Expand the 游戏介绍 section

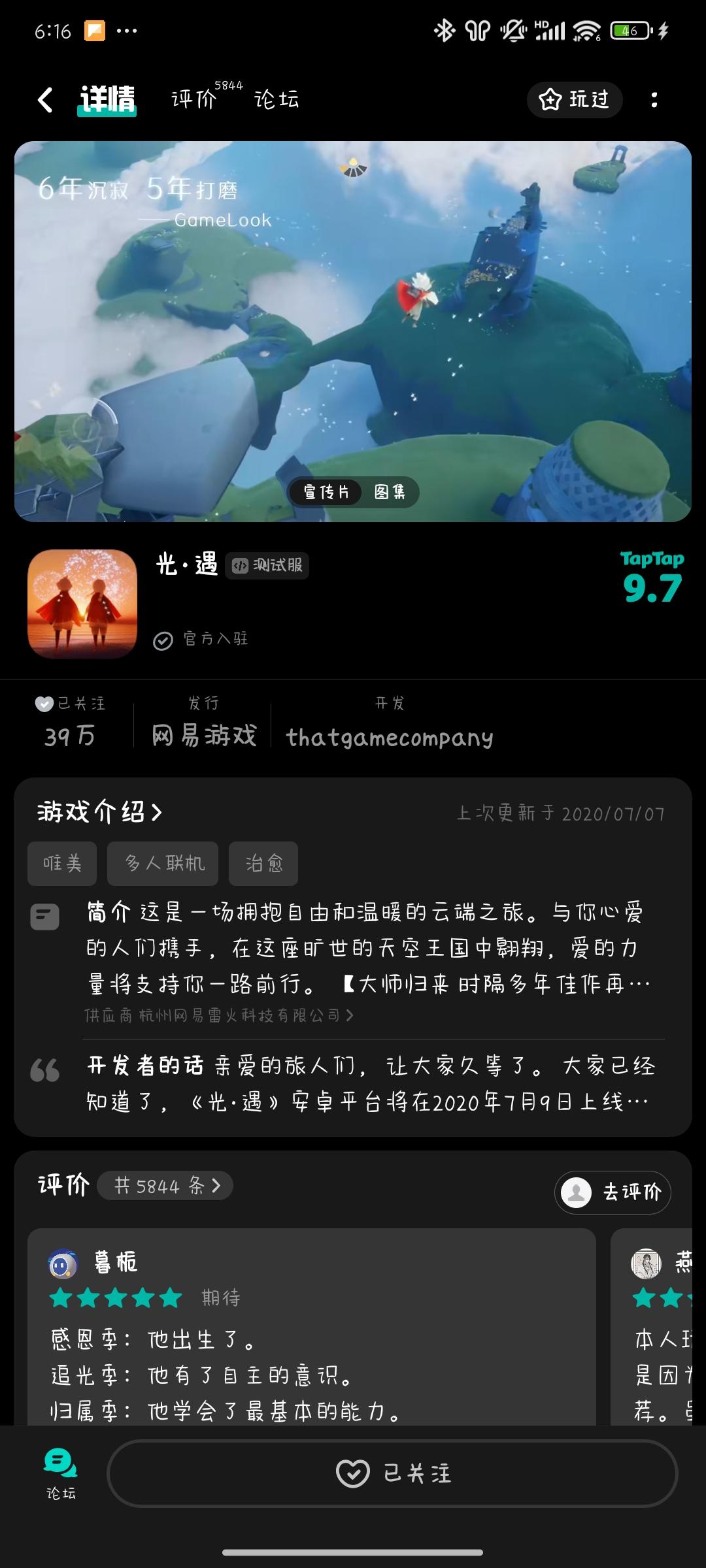pos(98,812)
